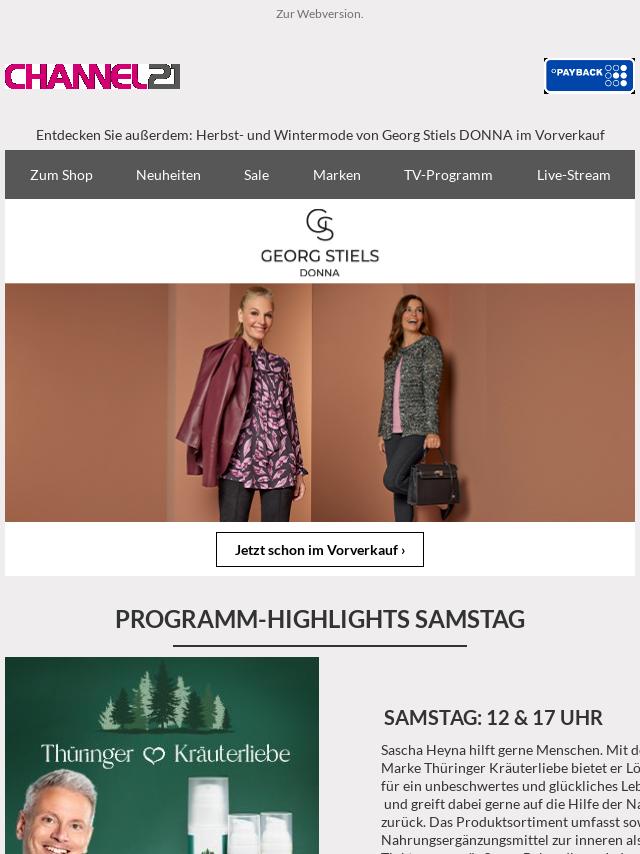Viewport: 640px width, 854px height.
Task: Open the Thüringer Kräuterliebe promo image
Action: point(162,755)
